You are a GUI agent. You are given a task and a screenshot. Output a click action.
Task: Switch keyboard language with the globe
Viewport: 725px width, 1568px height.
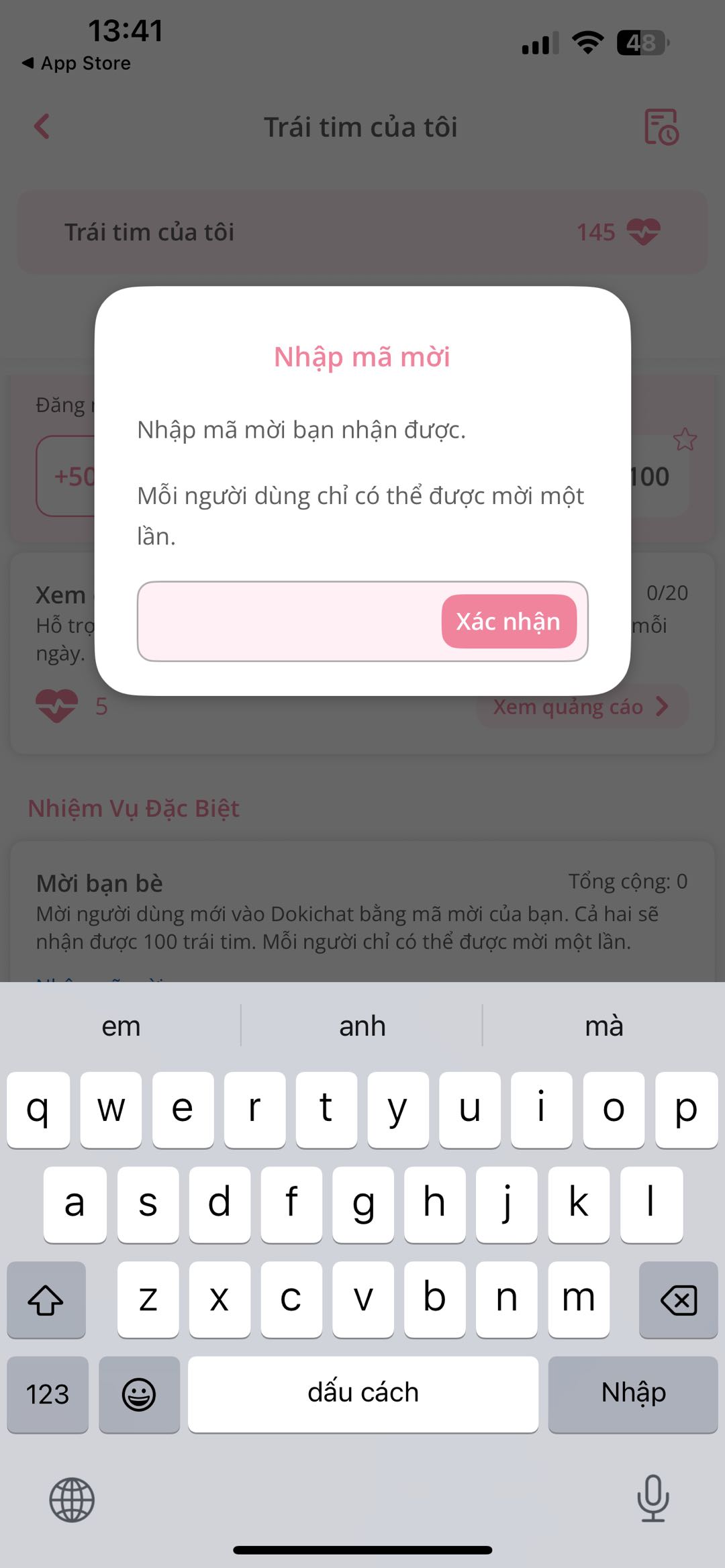tap(72, 1500)
